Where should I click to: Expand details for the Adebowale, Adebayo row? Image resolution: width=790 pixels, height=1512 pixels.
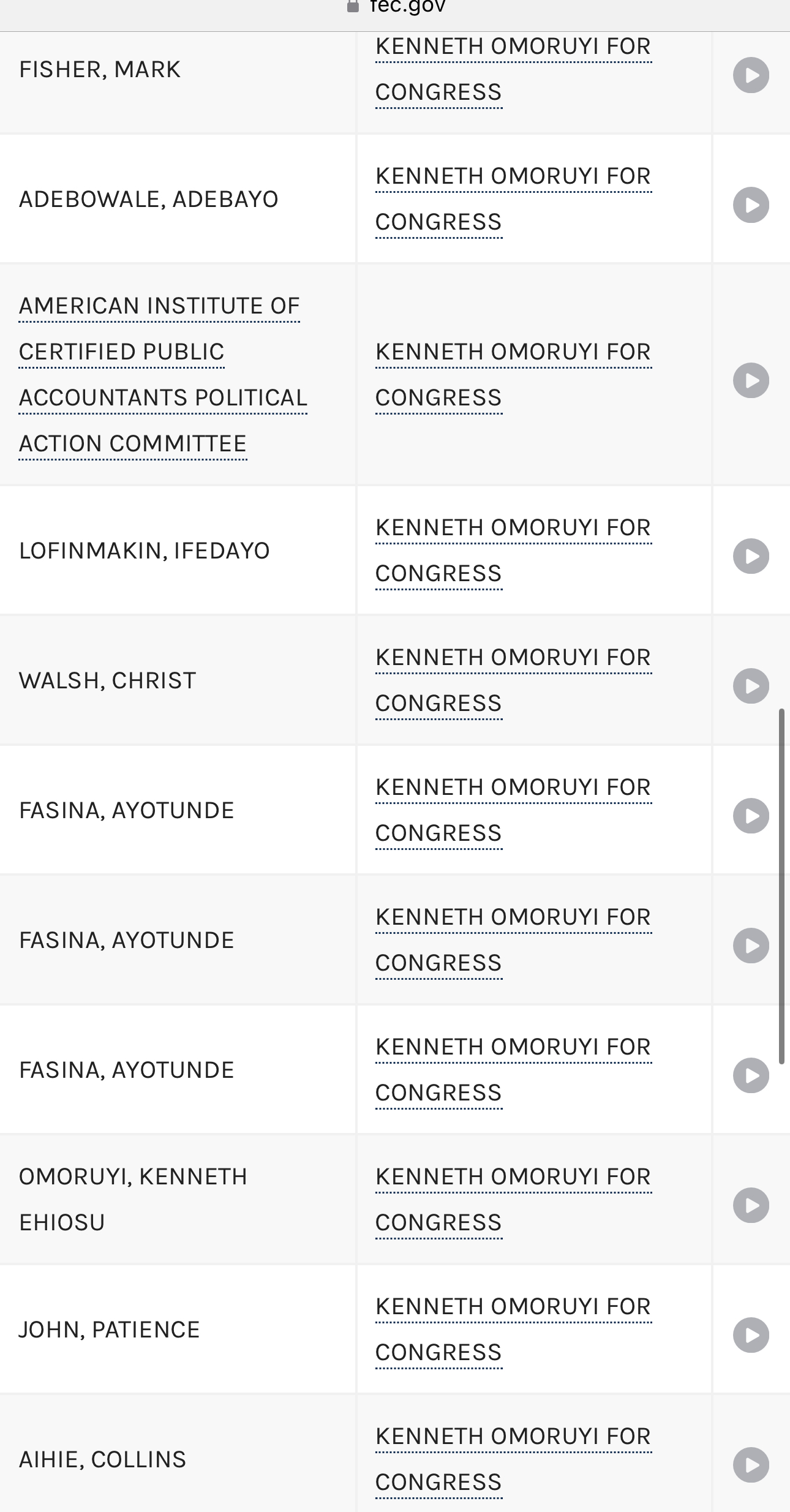pos(751,205)
